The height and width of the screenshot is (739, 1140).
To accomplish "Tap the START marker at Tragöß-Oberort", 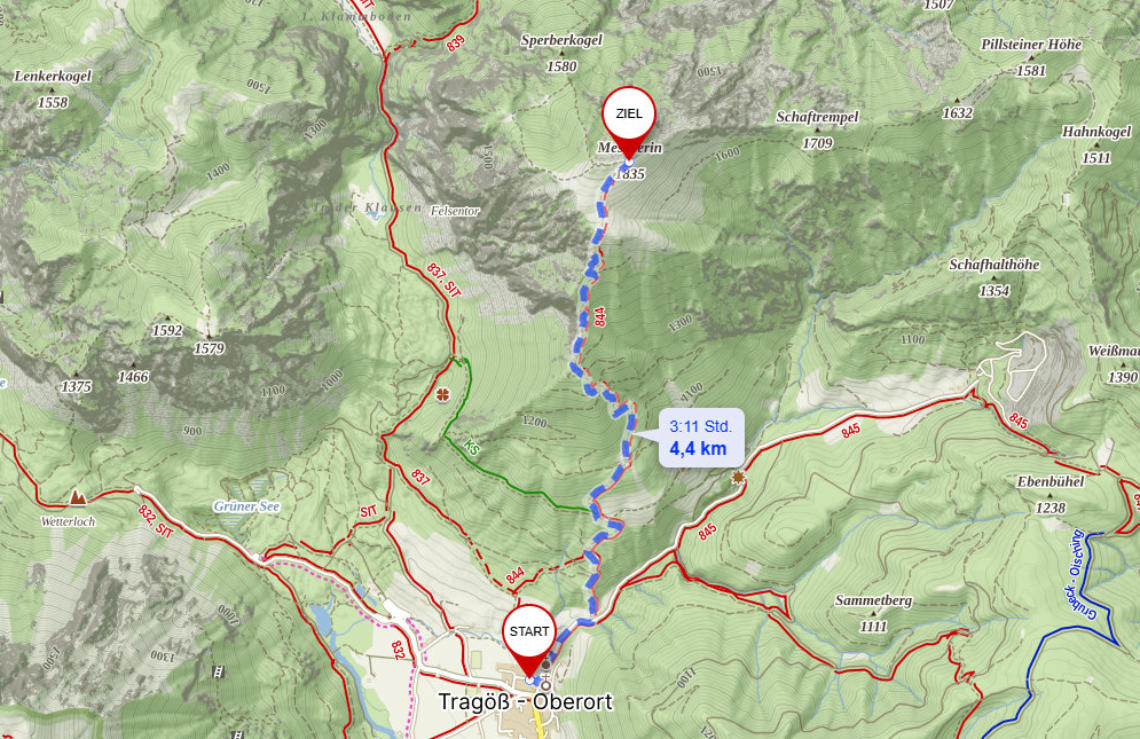I will 529,632.
